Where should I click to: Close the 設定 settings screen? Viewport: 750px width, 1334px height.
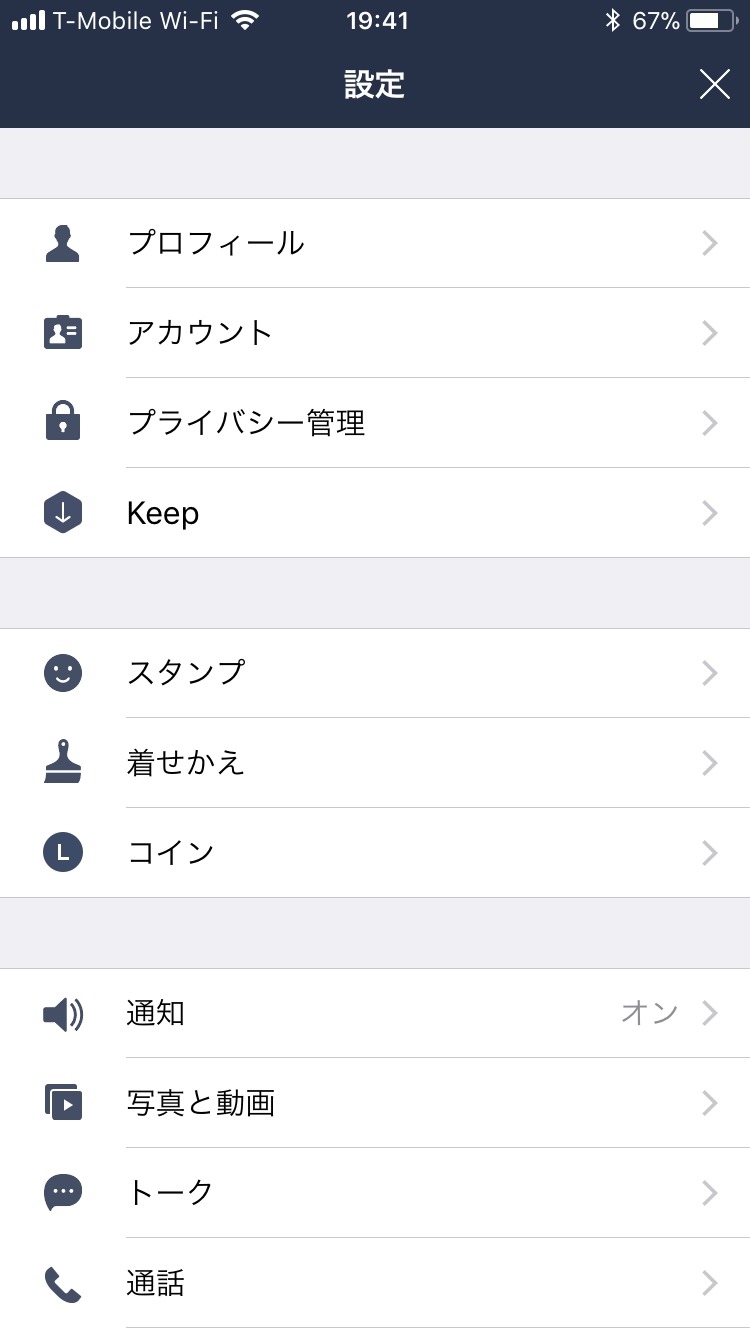point(714,85)
